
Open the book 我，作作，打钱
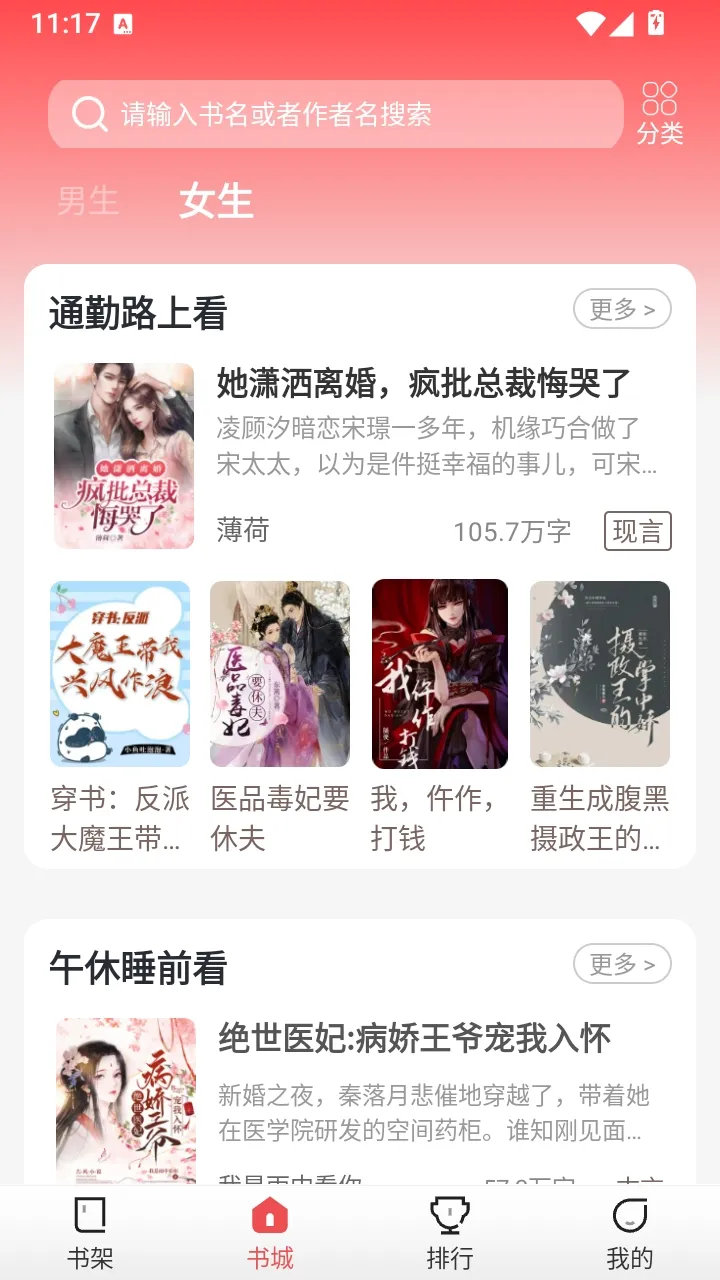click(440, 717)
